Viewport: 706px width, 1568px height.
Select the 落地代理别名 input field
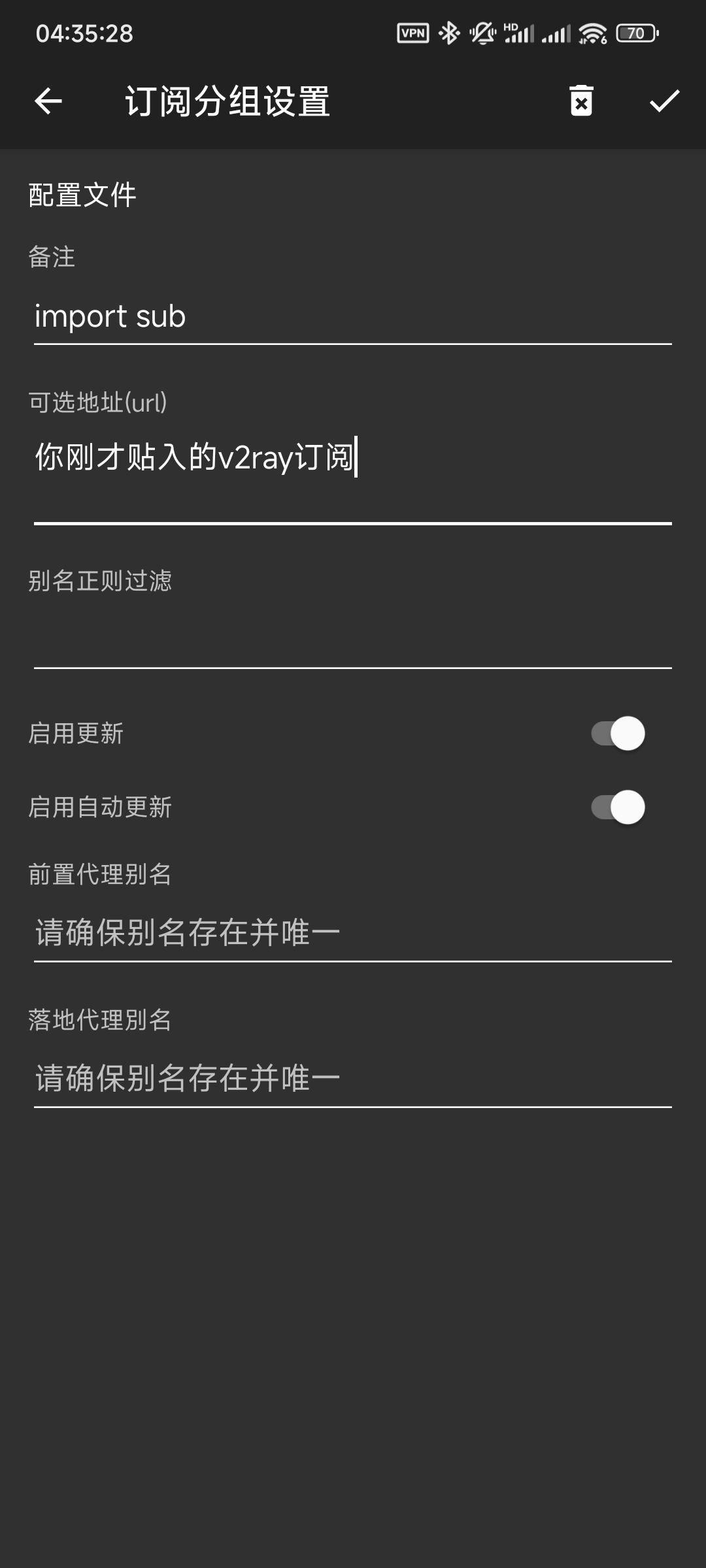353,1078
